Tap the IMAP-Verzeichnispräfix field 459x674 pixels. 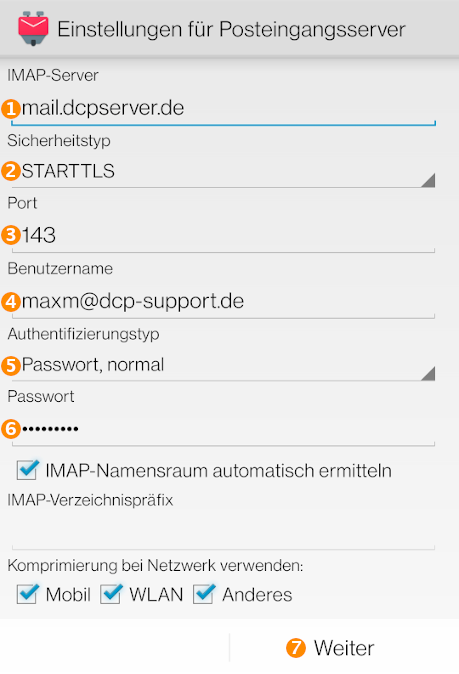click(223, 534)
